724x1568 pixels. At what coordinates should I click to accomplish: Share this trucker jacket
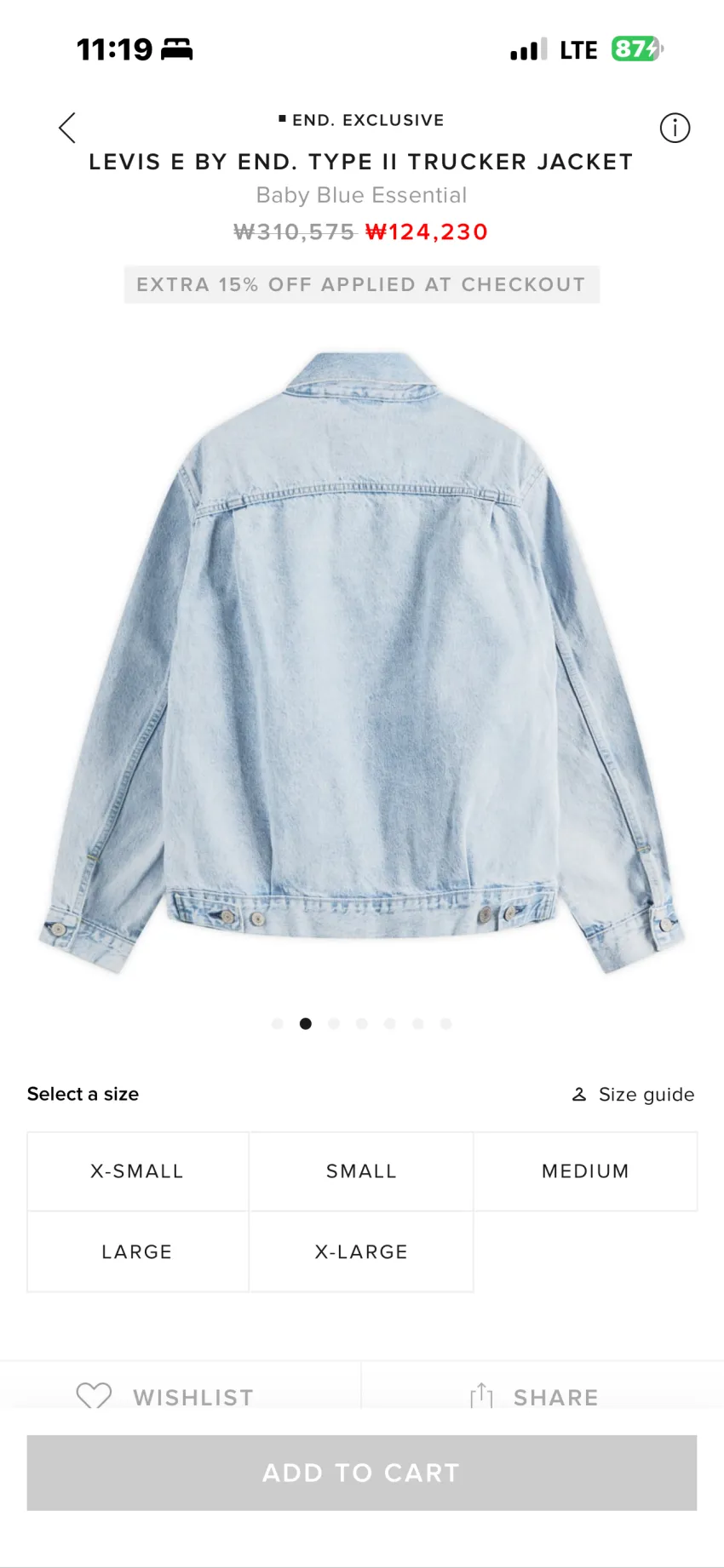pyautogui.click(x=535, y=1396)
